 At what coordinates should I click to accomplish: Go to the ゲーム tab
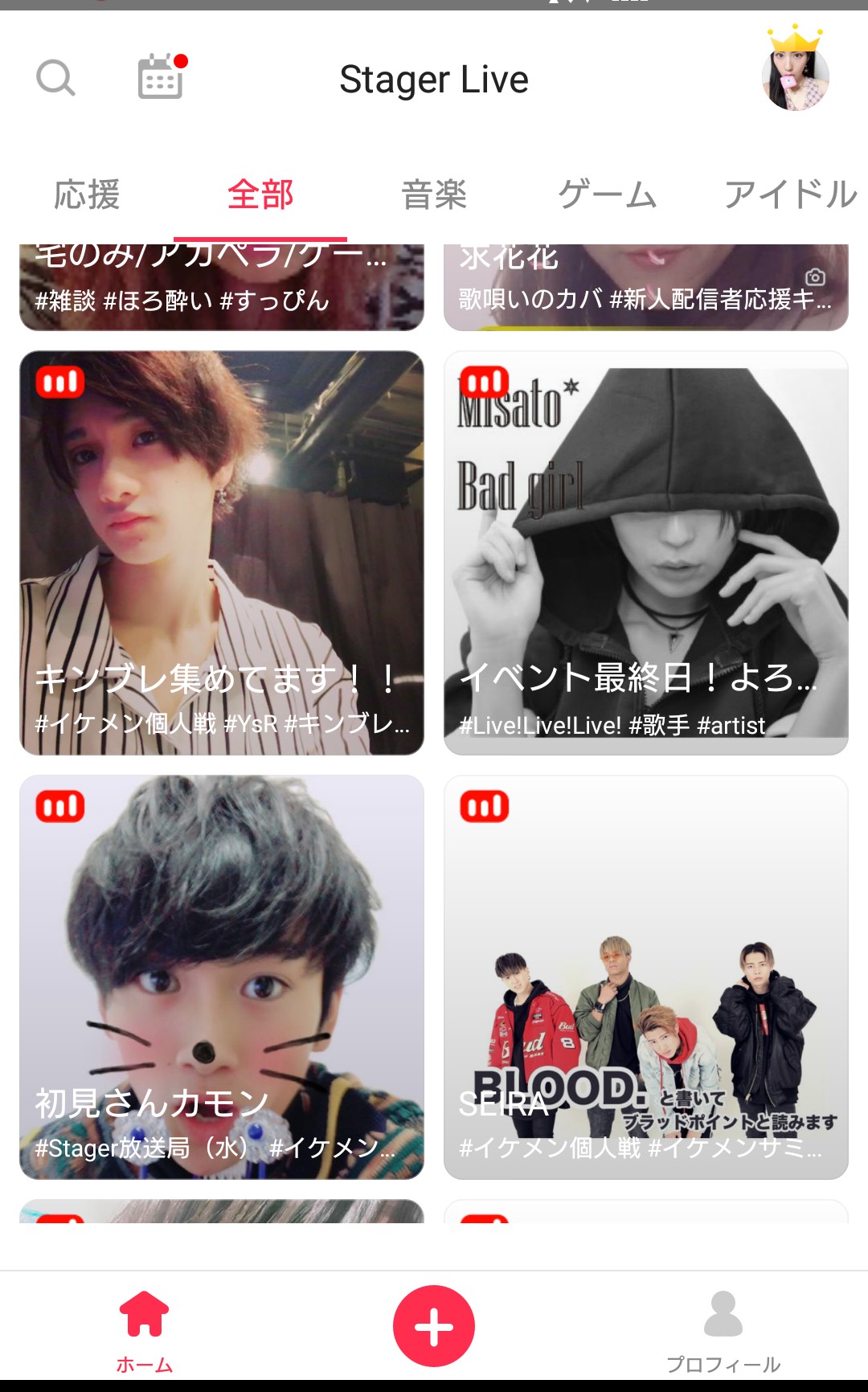pyautogui.click(x=608, y=195)
